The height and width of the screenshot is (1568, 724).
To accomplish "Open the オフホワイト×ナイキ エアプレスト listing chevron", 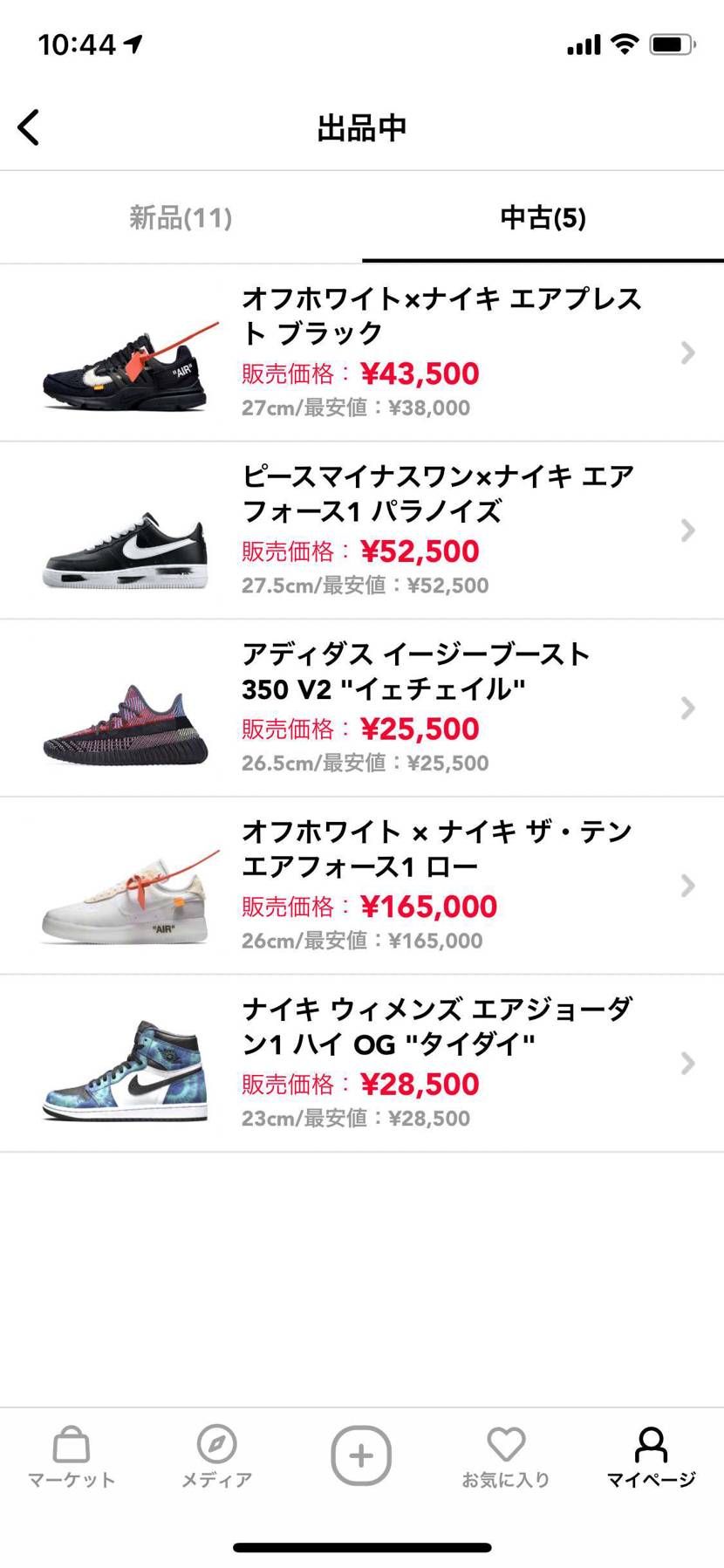I will click(x=687, y=353).
